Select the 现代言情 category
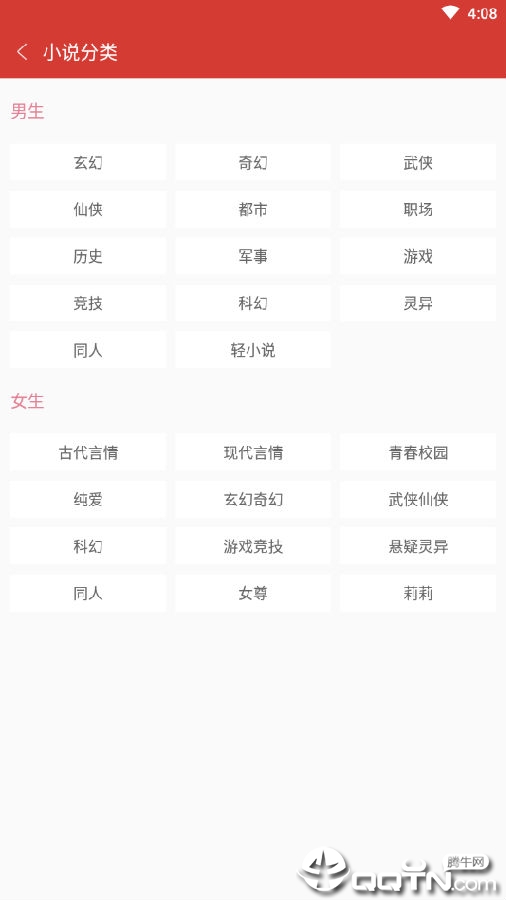Screen dimensions: 506x900 coord(253,452)
